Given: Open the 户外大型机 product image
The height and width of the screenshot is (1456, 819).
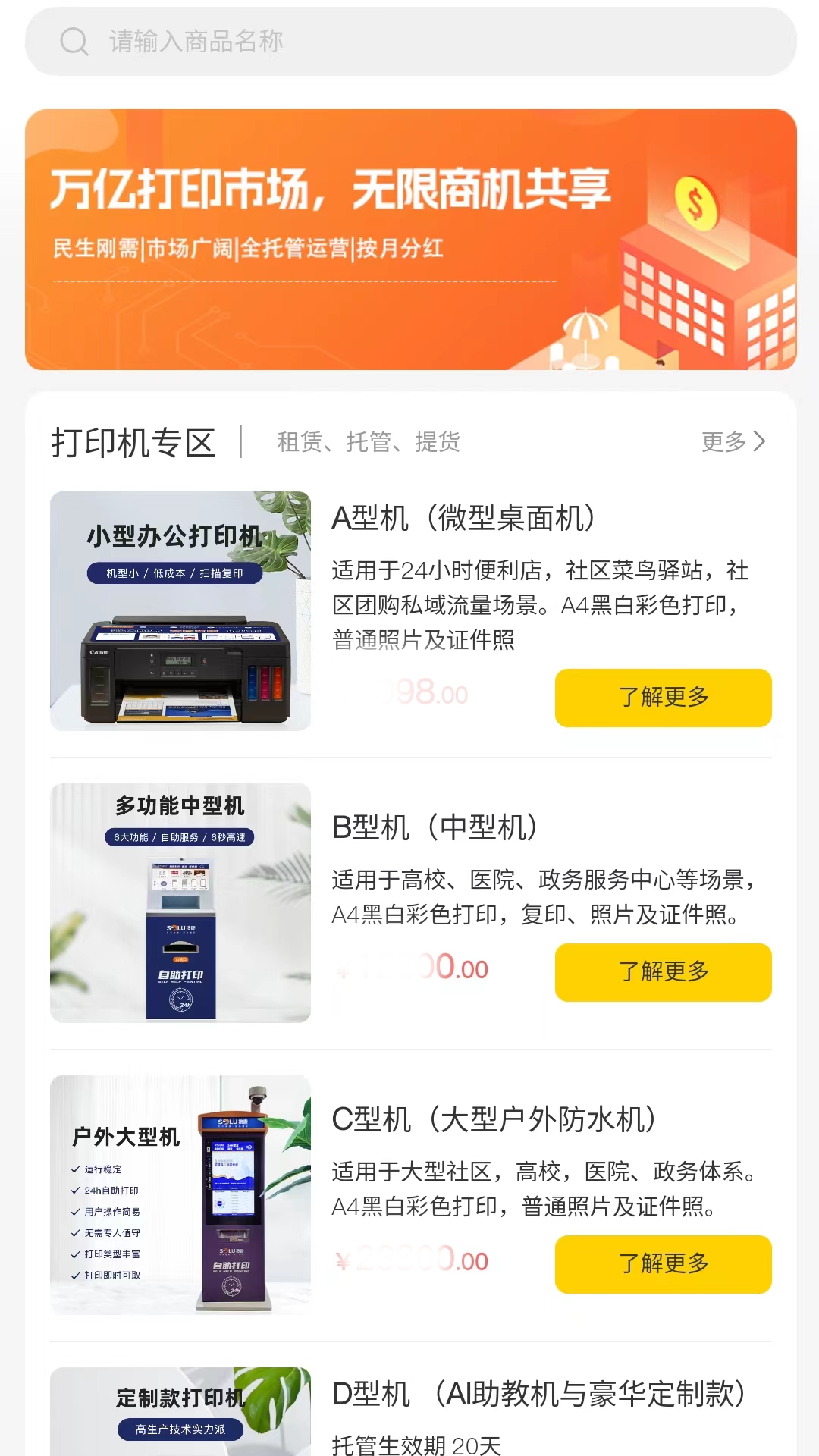Looking at the screenshot, I should click(x=180, y=1195).
